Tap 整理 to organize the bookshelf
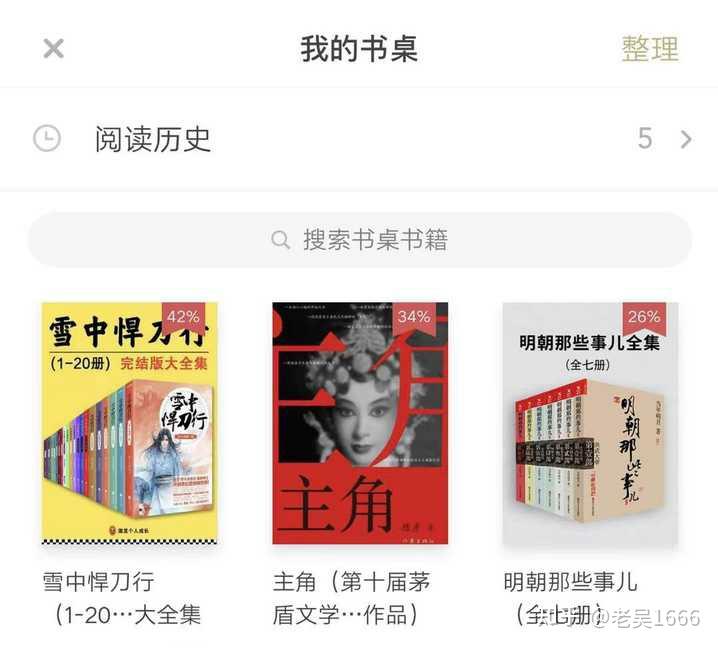Image resolution: width=718 pixels, height=648 pixels. (649, 48)
